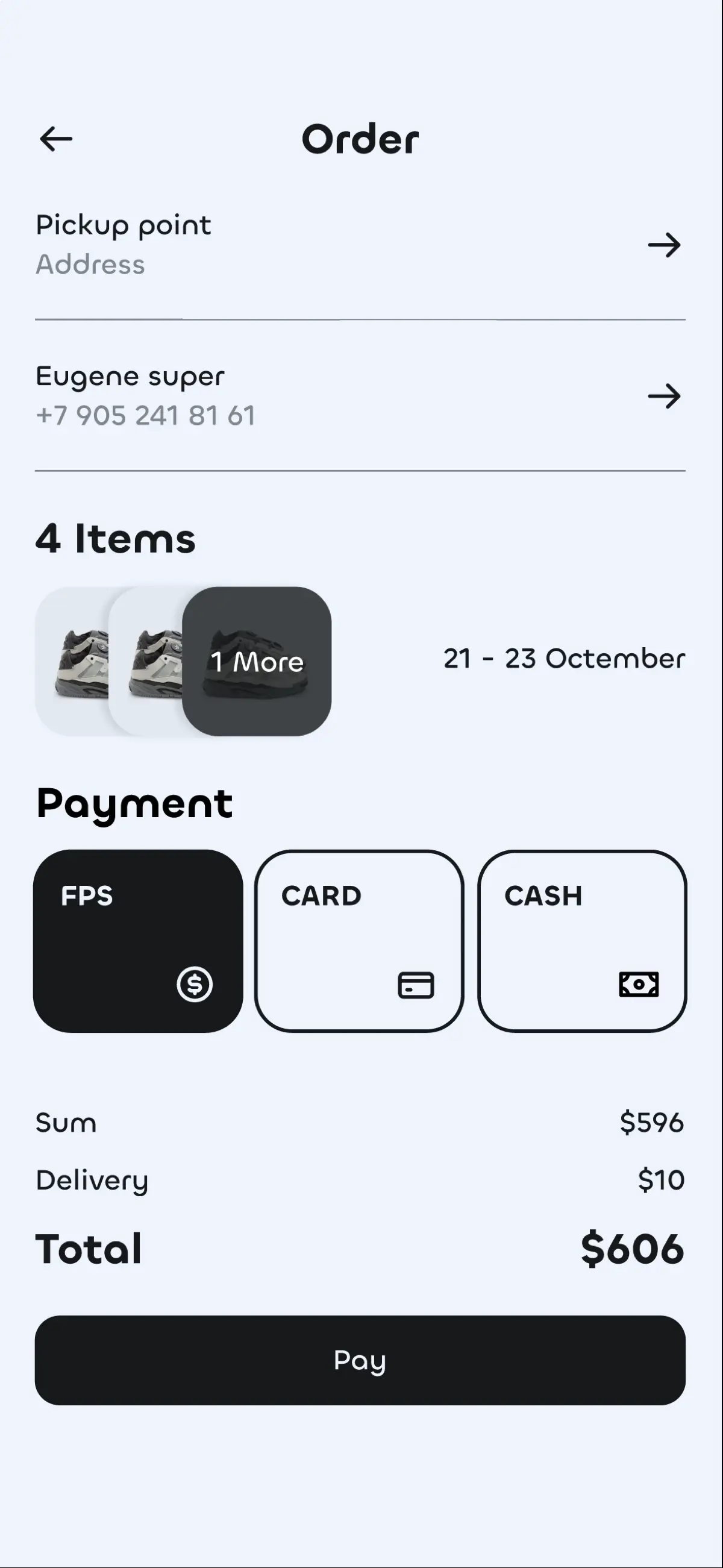Tap the 1 More items tile
This screenshot has height=1568, width=723.
tap(257, 662)
